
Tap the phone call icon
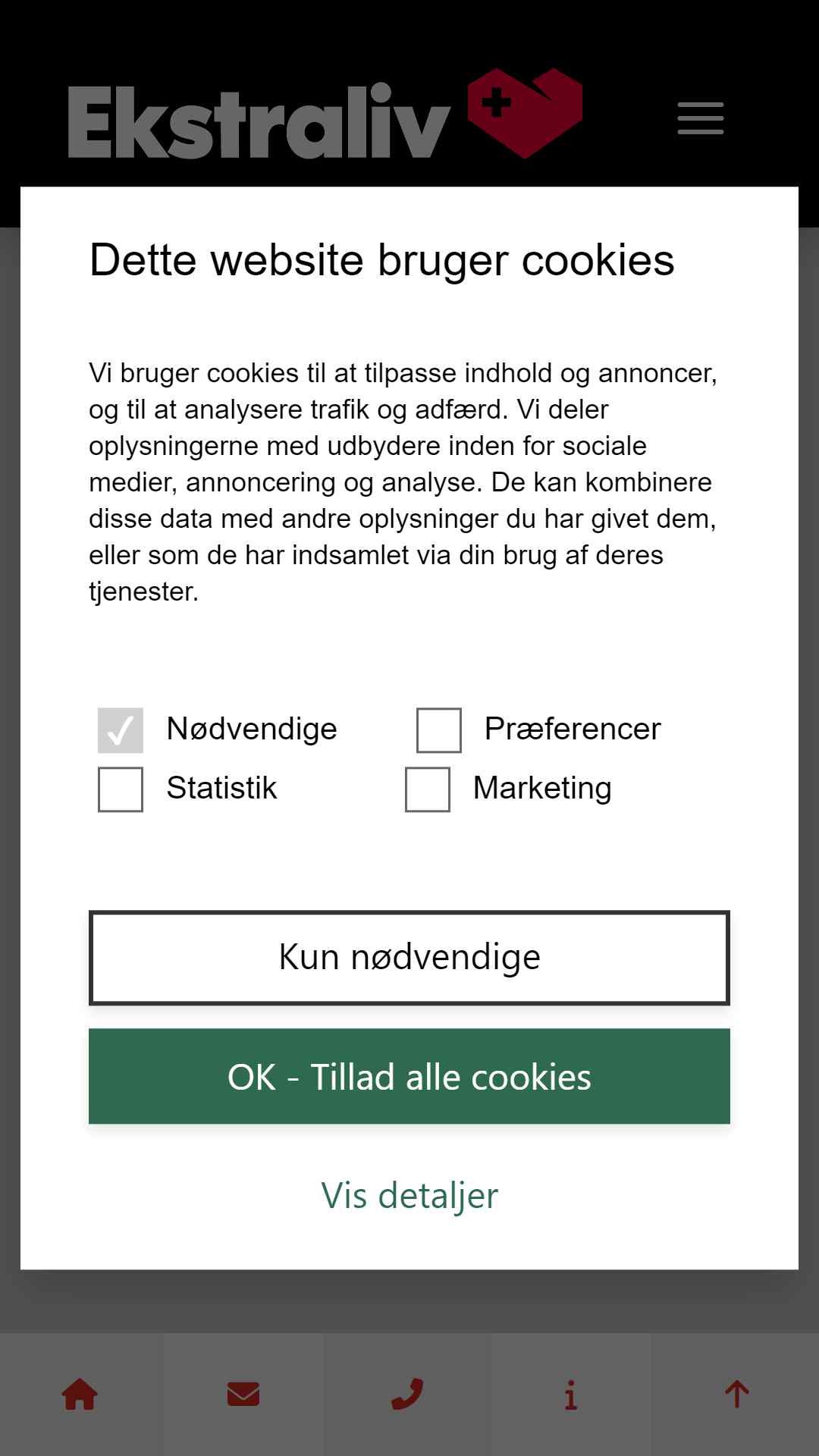(x=407, y=1394)
